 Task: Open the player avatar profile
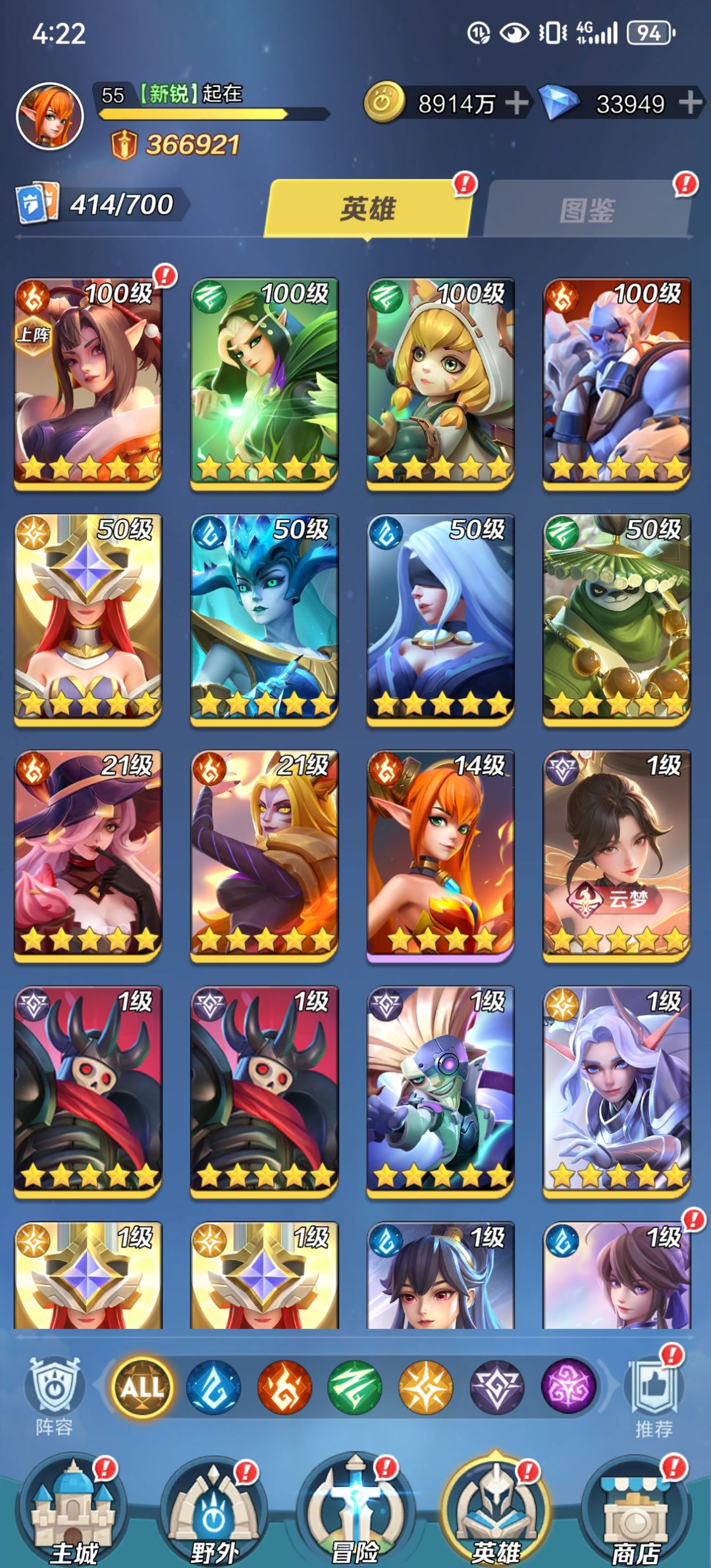click(49, 117)
